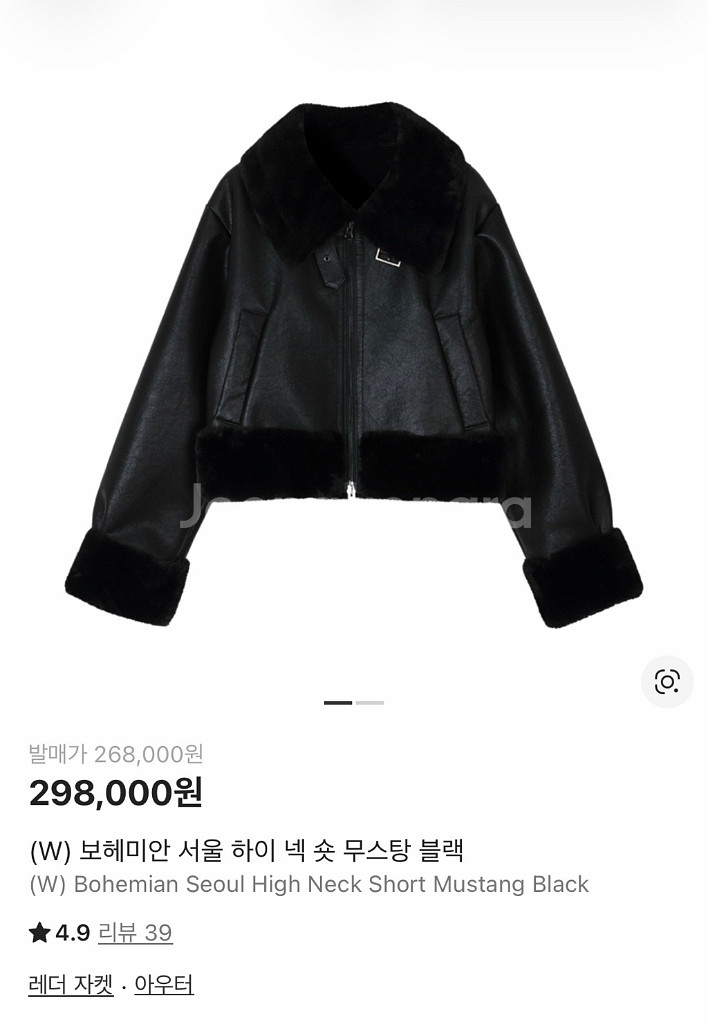Viewport: 708px width, 1024px height.
Task: Browse the 레더 자켓 category
Action: click(x=70, y=985)
